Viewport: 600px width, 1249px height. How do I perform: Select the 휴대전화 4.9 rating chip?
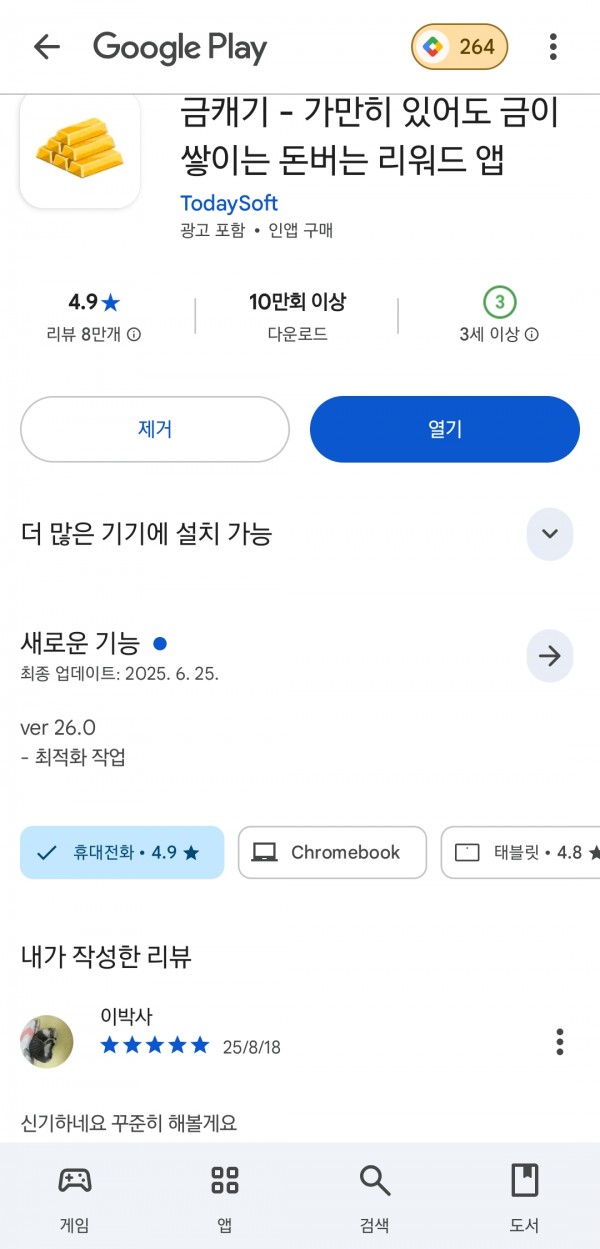[x=122, y=853]
